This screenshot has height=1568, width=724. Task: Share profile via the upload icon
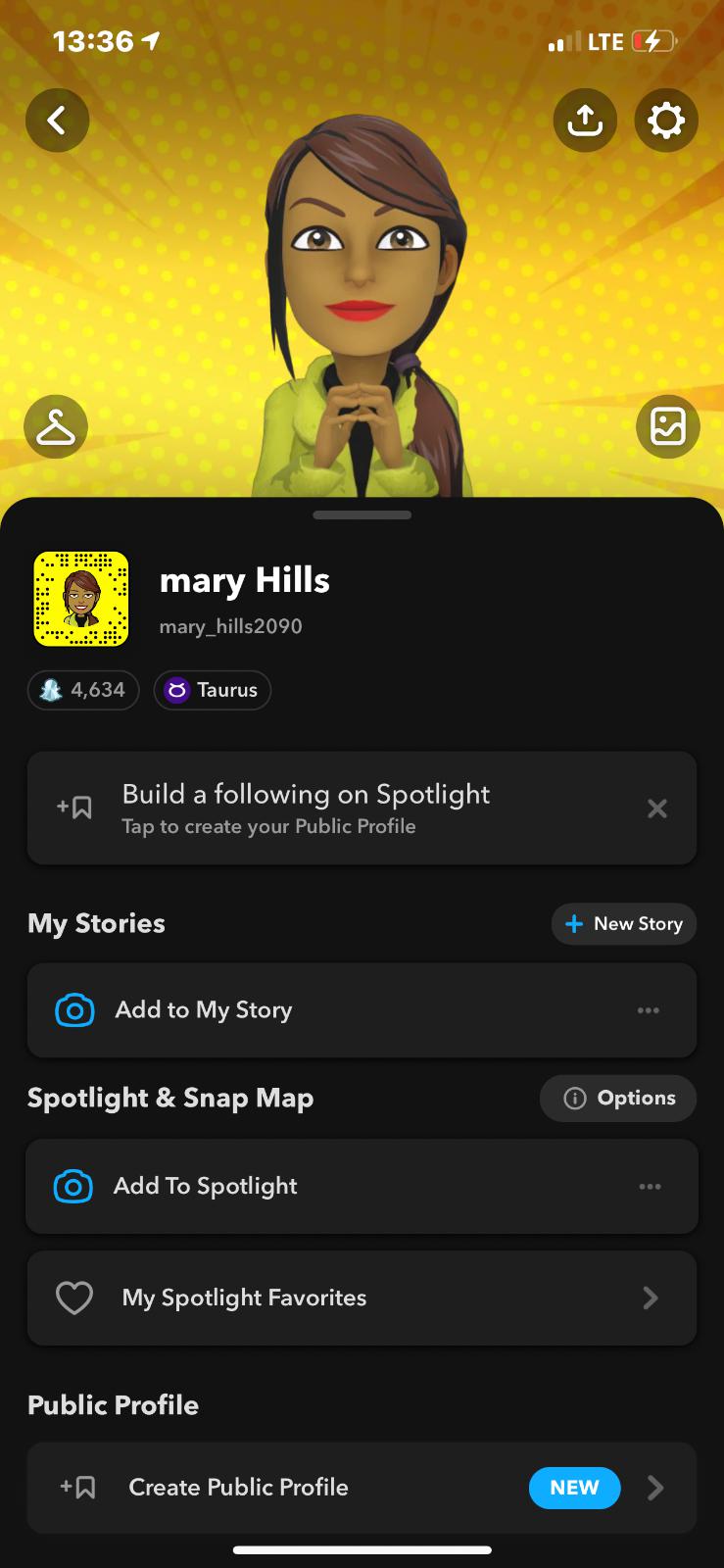(x=585, y=121)
